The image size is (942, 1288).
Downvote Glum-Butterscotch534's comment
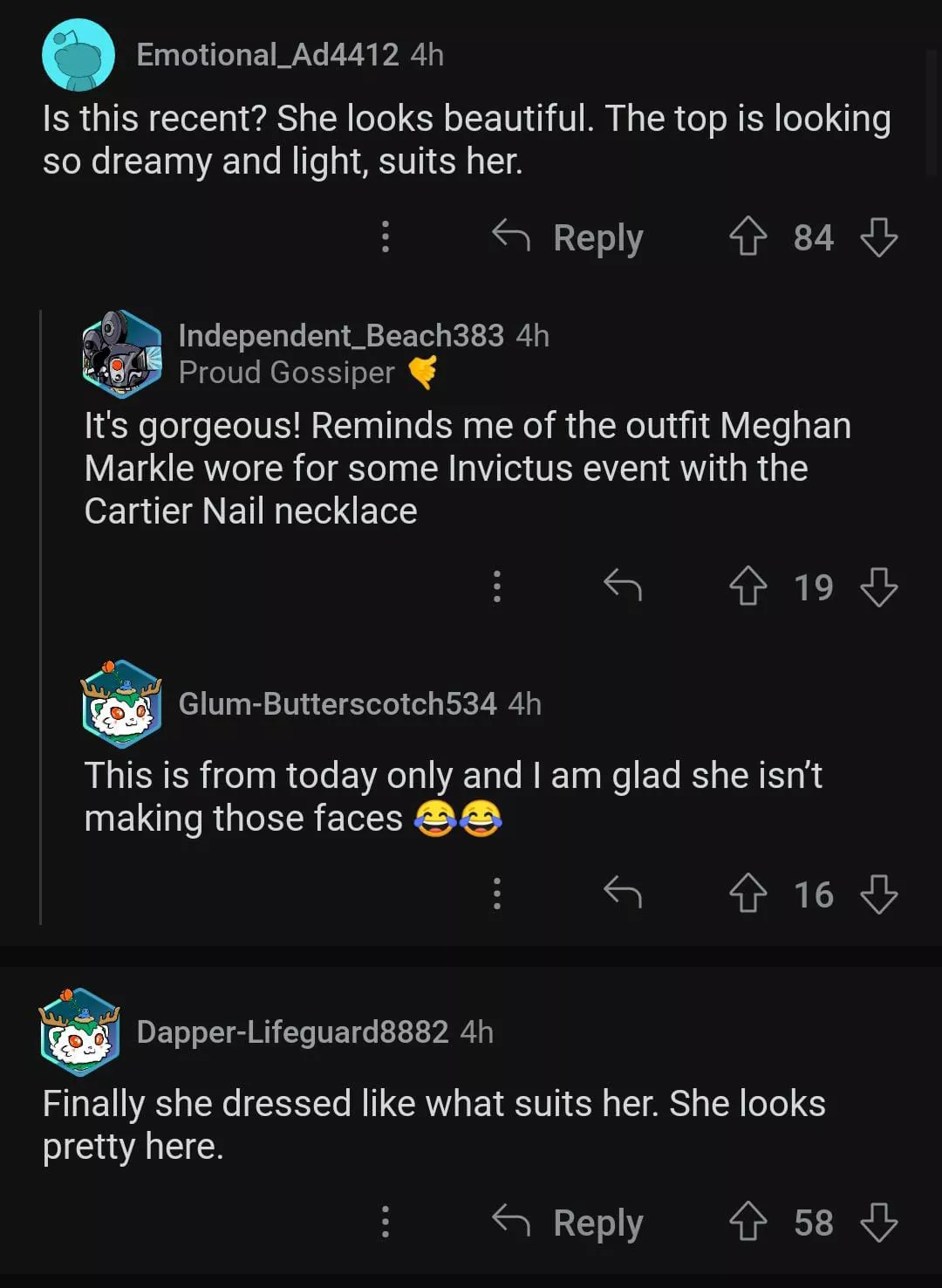click(x=878, y=894)
